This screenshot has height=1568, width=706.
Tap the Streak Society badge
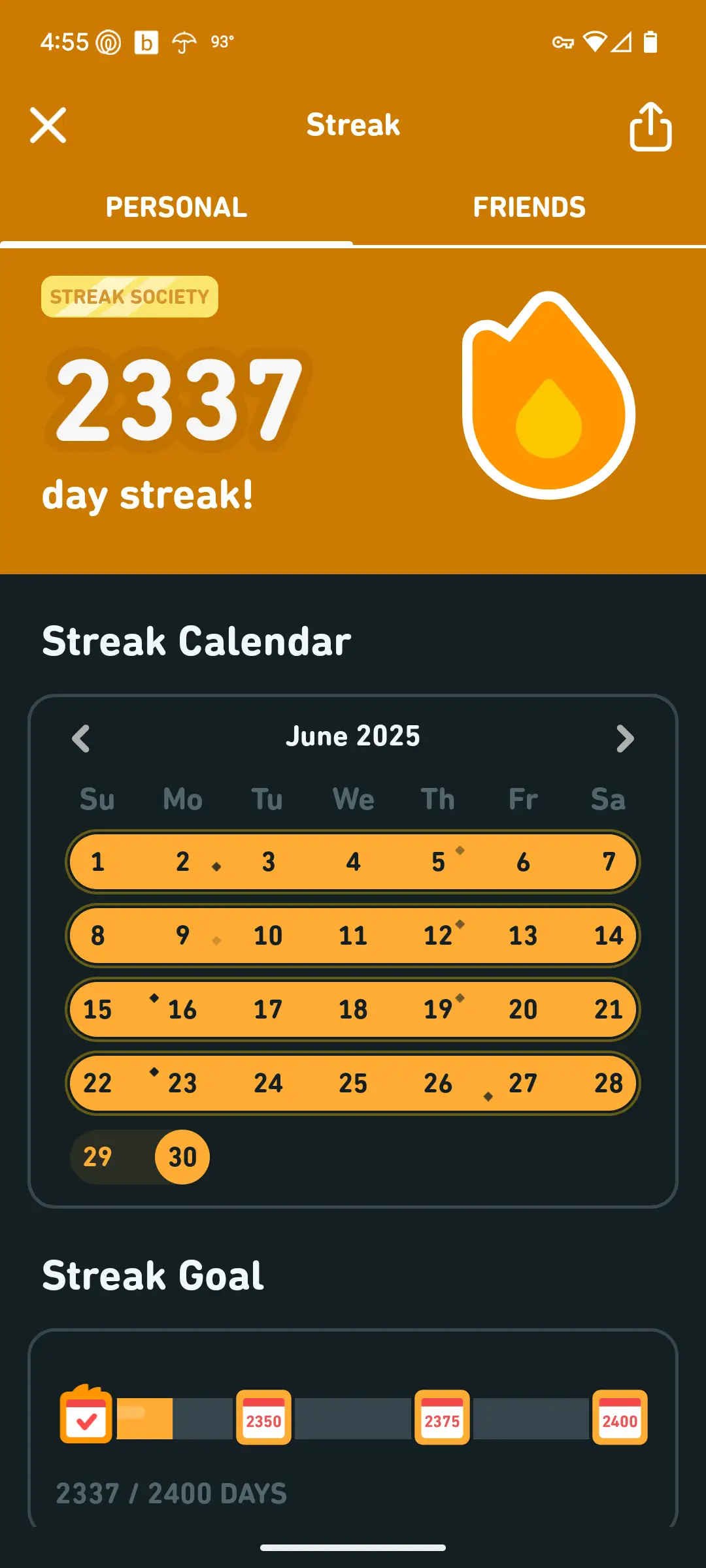129,297
